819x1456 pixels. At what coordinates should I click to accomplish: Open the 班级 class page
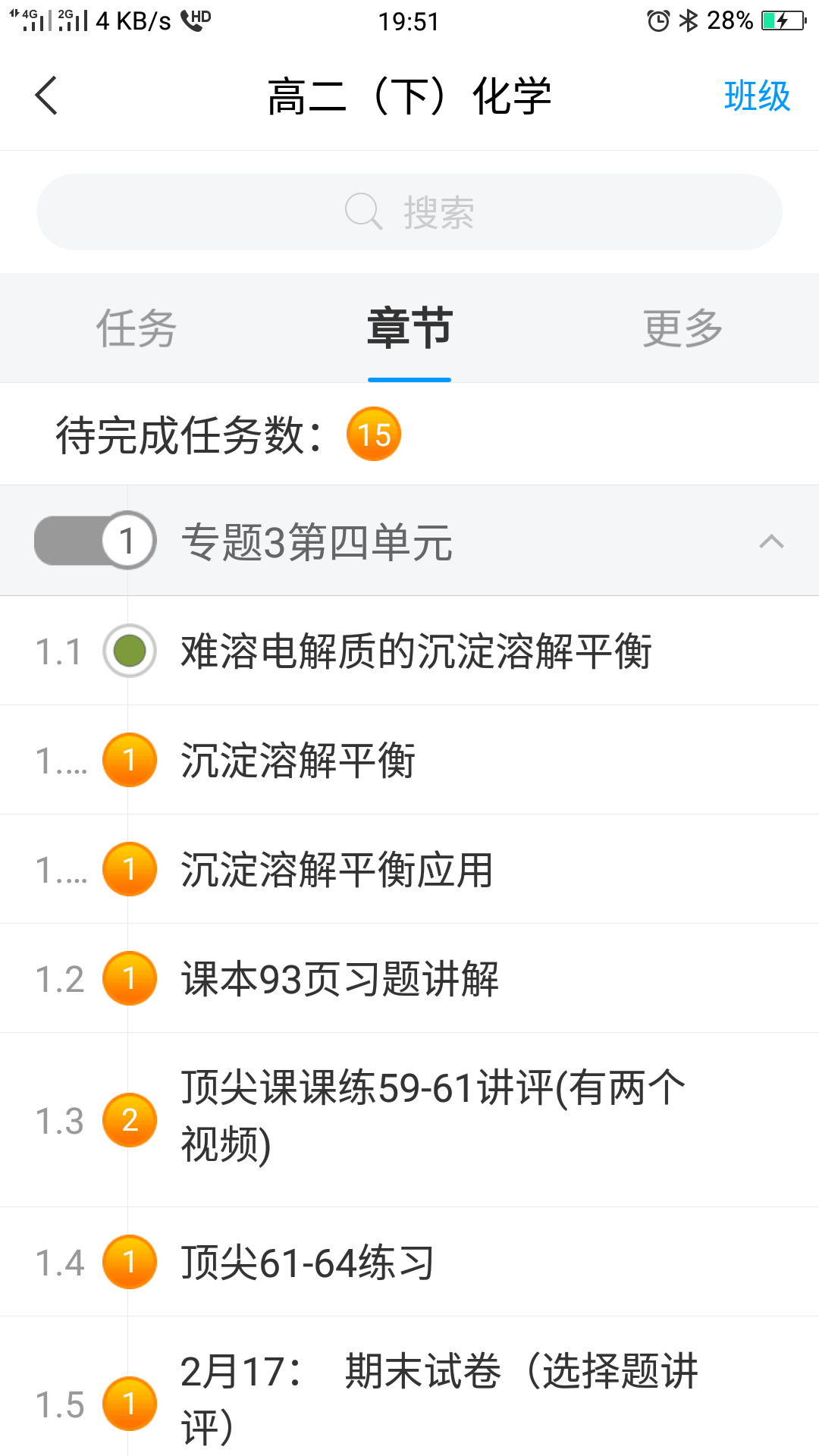[x=757, y=96]
